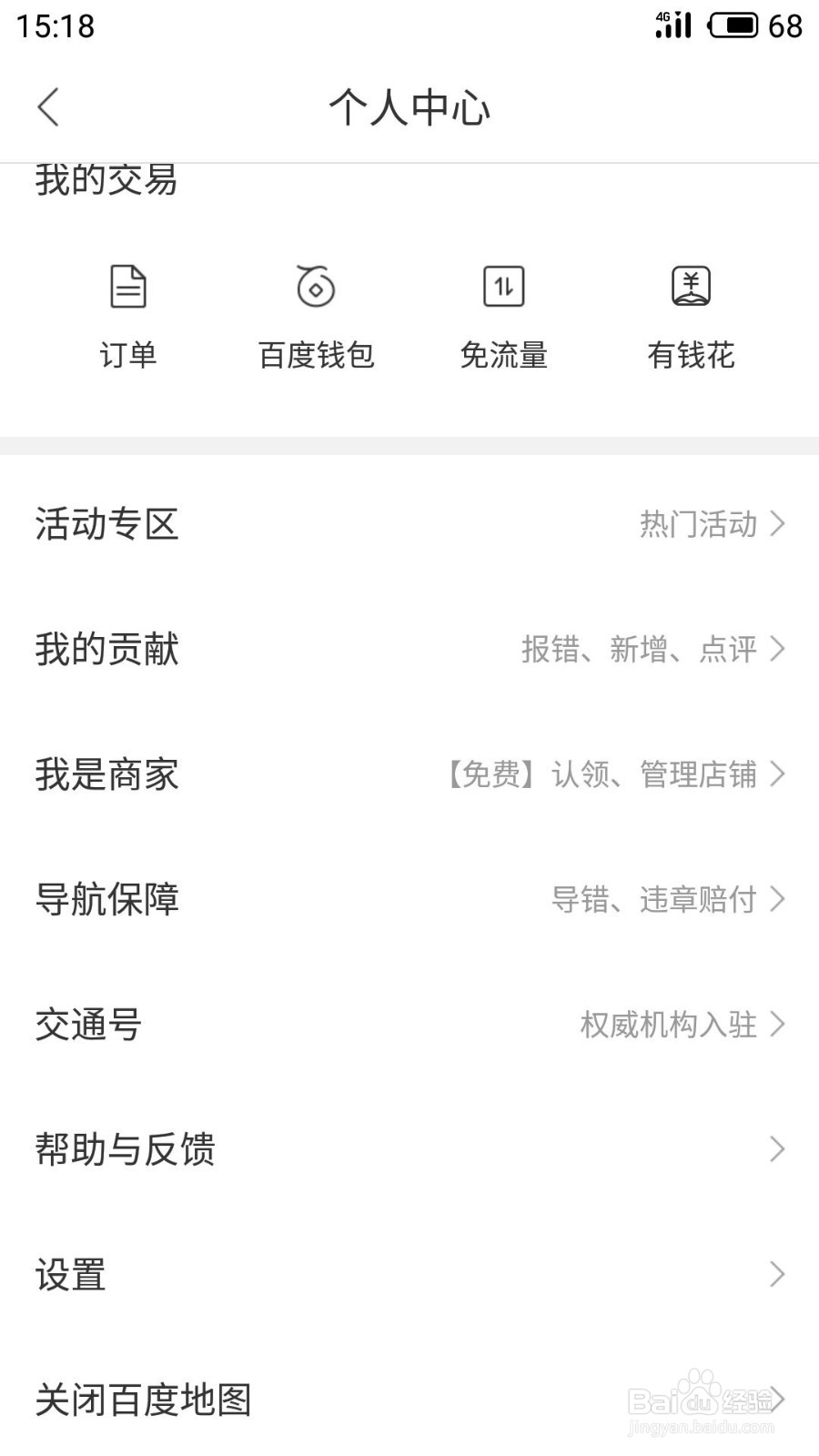
Task: Open 导航保障 row
Action: [409, 899]
